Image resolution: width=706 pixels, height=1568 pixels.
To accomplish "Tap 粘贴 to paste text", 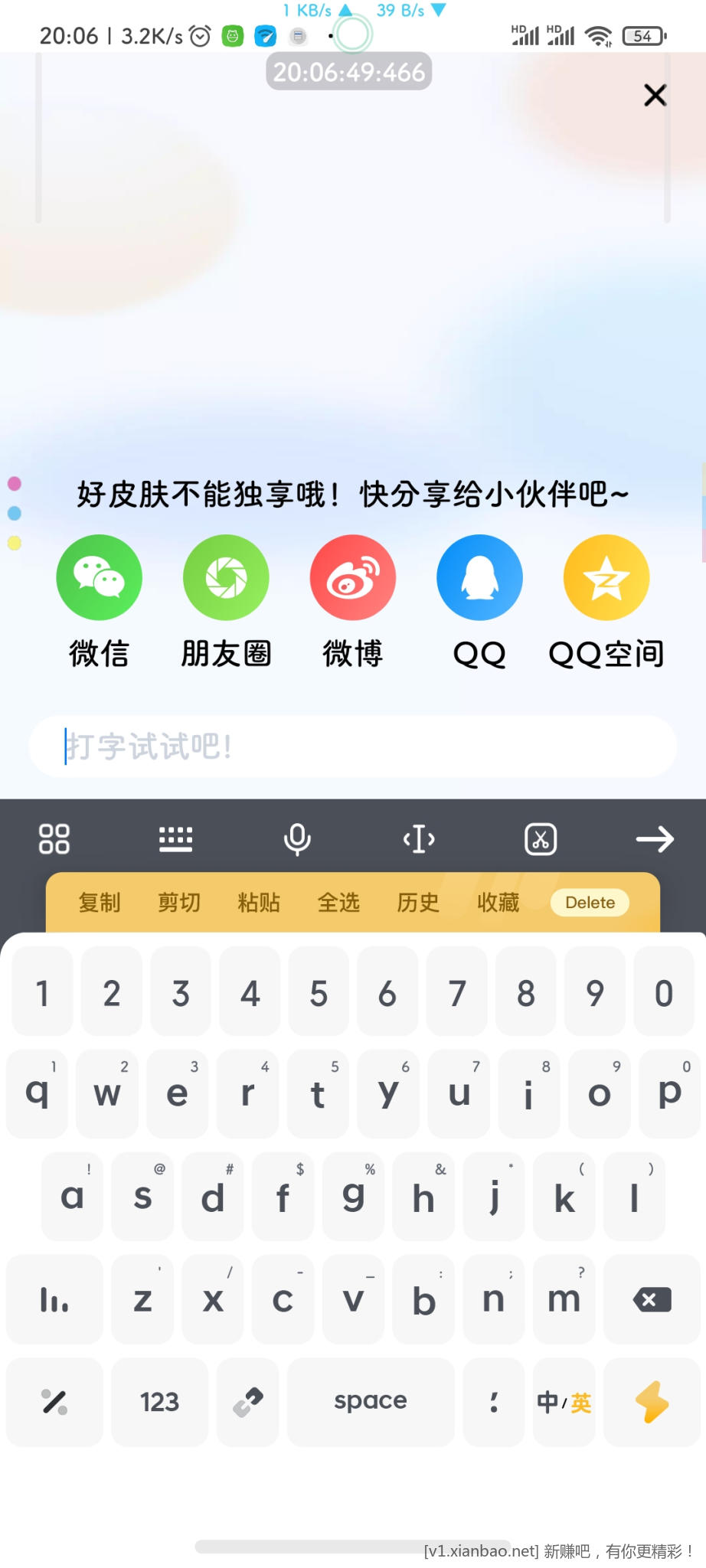I will coord(259,903).
